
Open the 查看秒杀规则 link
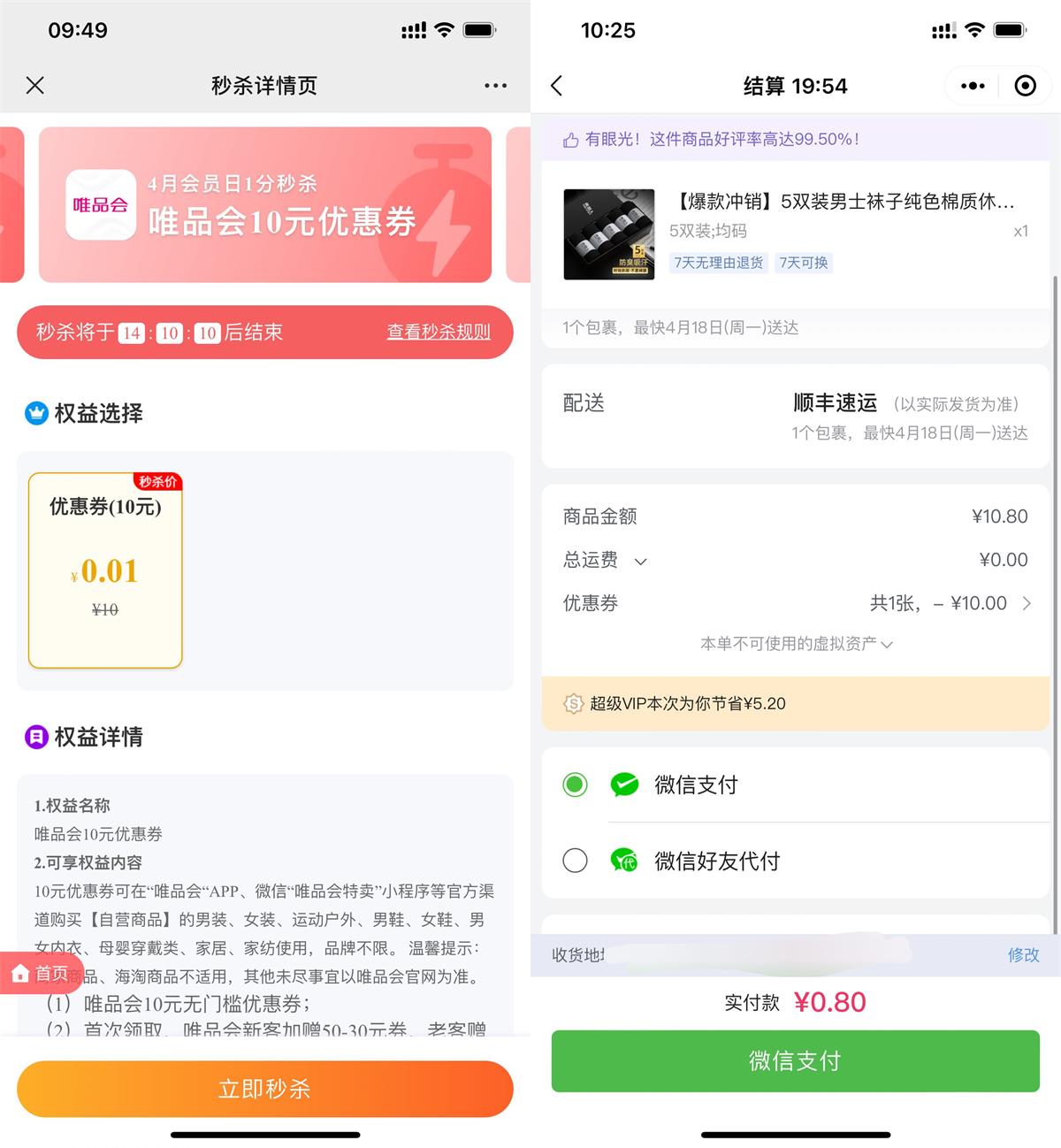point(439,333)
